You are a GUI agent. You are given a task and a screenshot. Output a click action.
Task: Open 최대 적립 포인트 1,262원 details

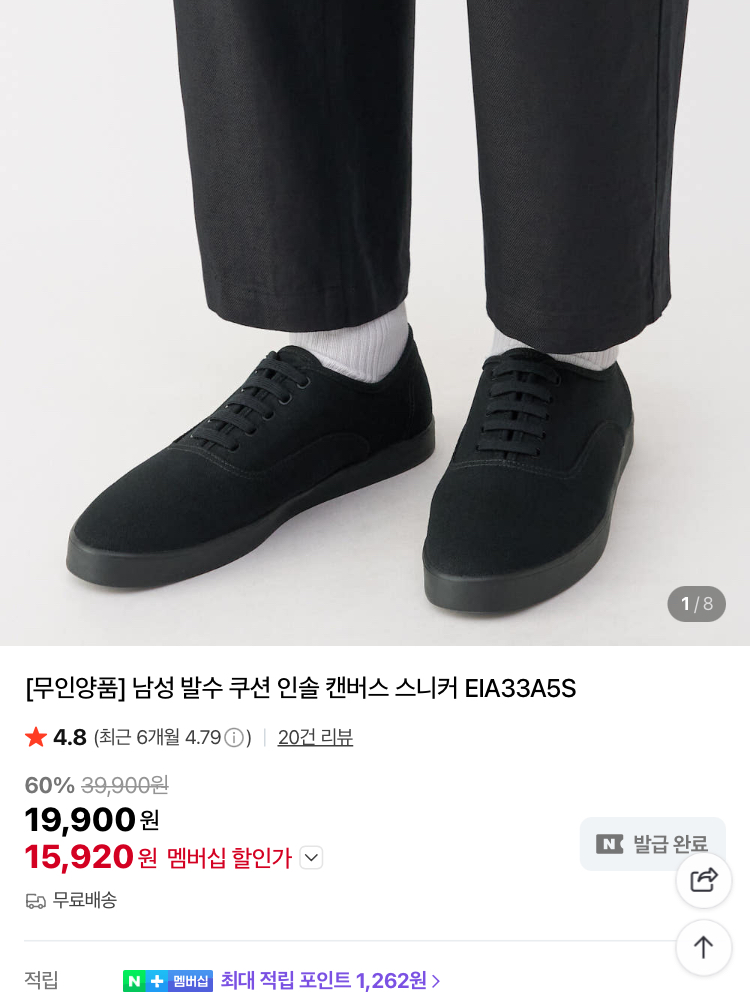tap(330, 980)
